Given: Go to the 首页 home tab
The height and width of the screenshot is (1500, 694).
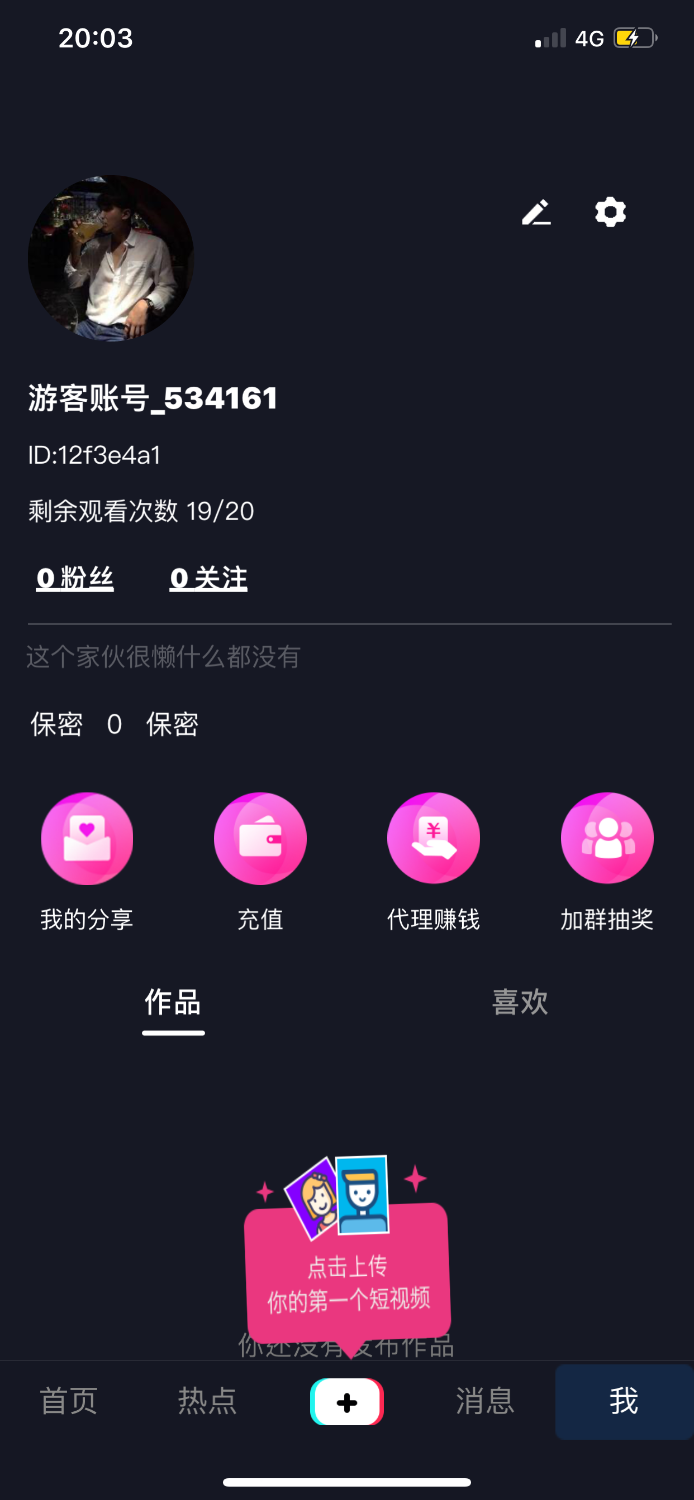Looking at the screenshot, I should (x=69, y=1401).
